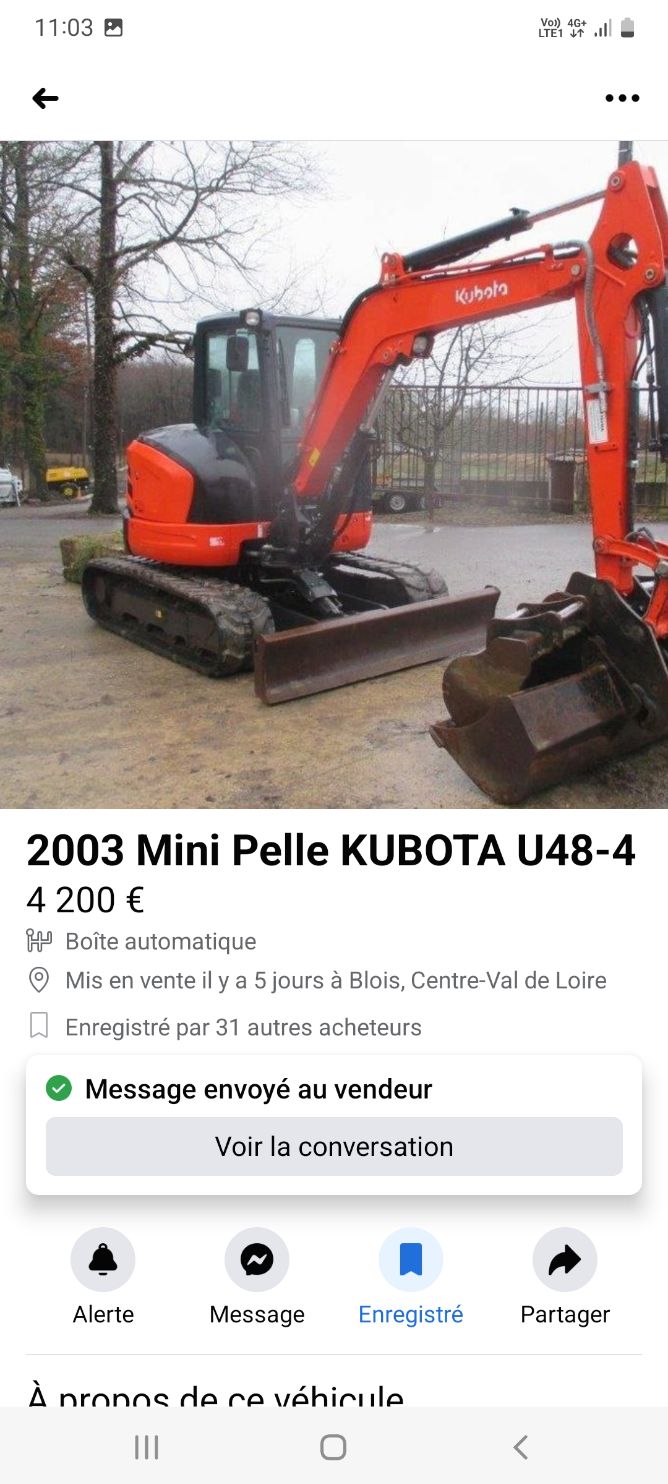
Task: Go back using the top arrow
Action: (45, 98)
